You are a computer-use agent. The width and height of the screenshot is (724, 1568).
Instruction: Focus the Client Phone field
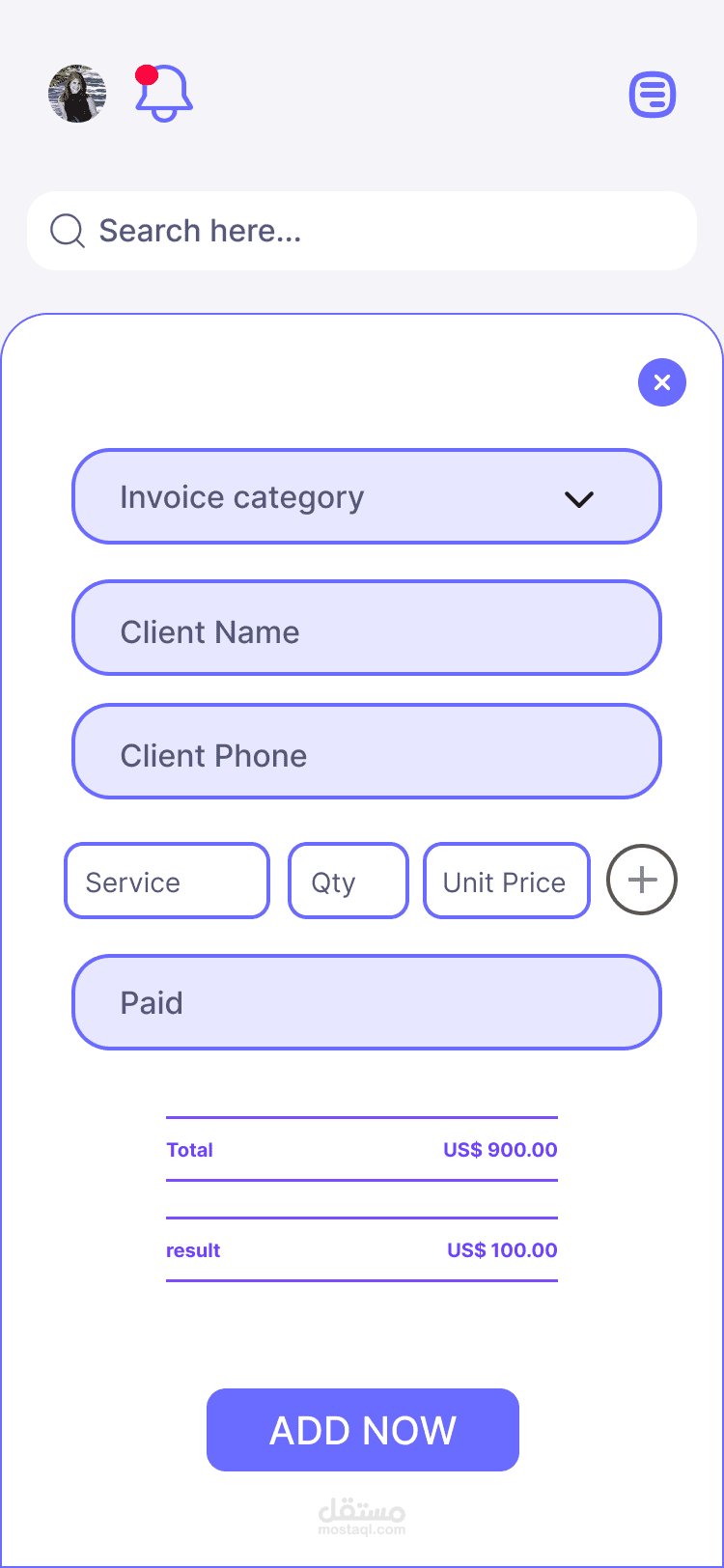point(367,751)
